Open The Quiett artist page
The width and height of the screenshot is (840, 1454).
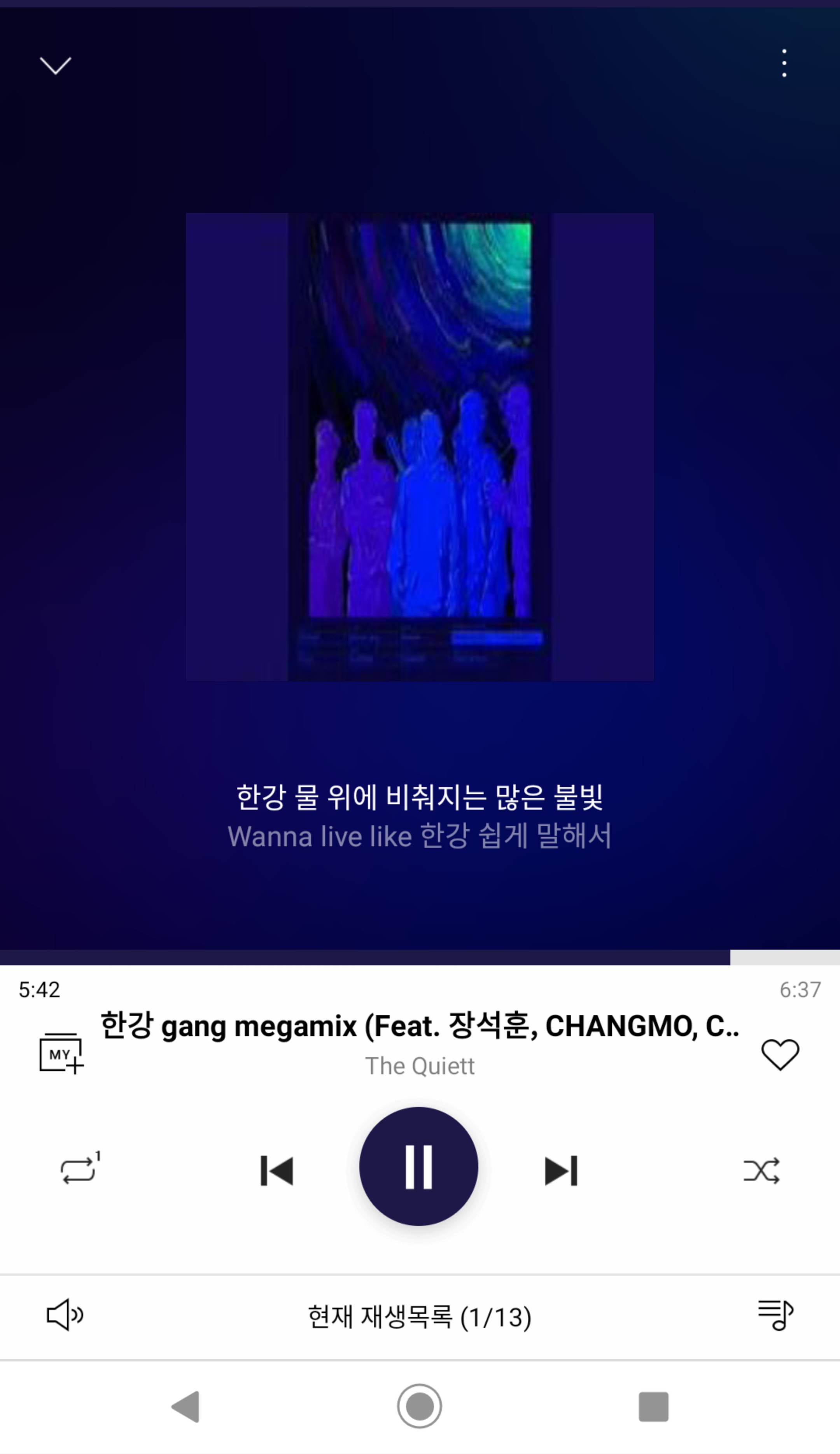coord(419,1066)
